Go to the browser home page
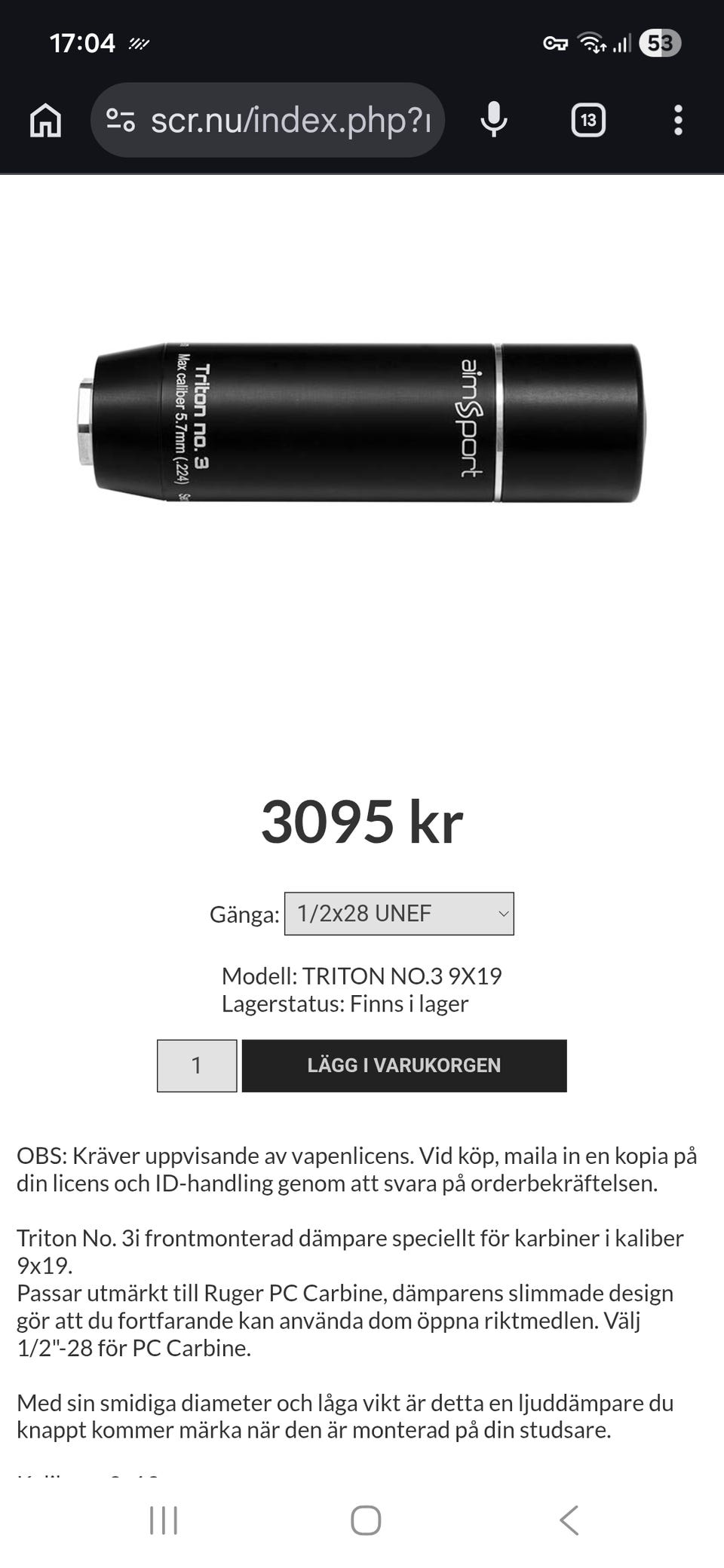This screenshot has width=724, height=1568. click(45, 121)
